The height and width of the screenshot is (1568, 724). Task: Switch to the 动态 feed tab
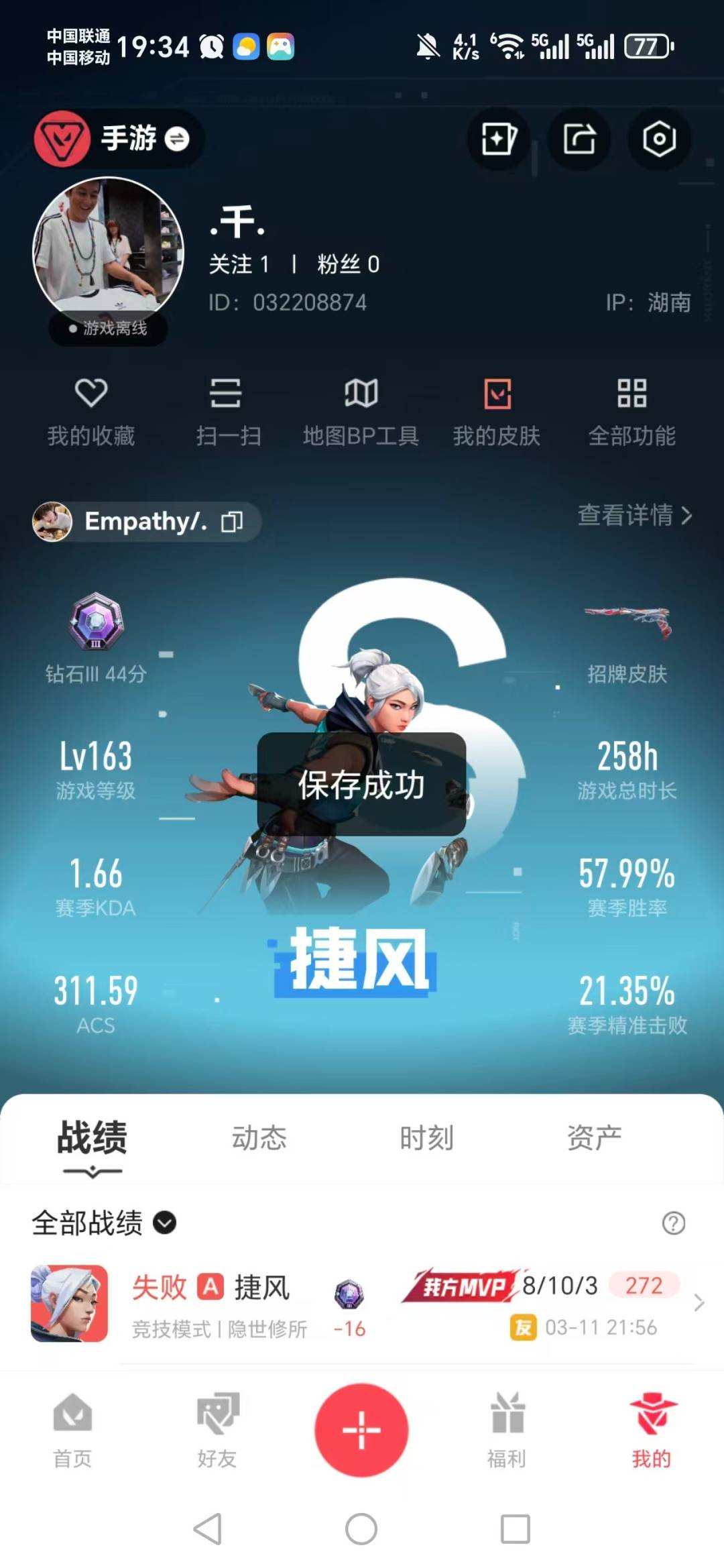pyautogui.click(x=259, y=1135)
